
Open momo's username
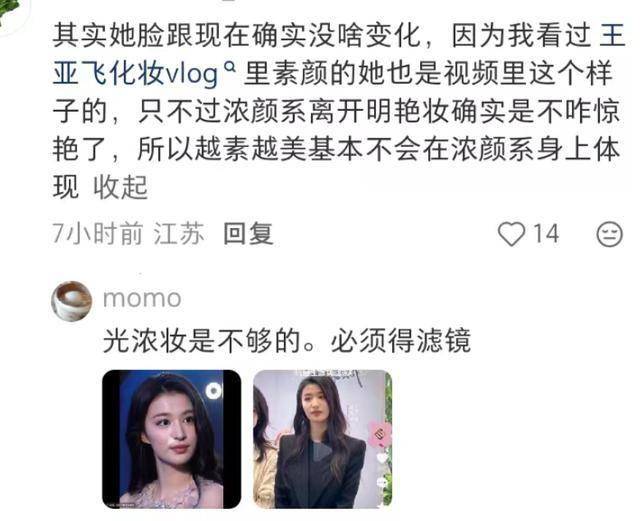[142, 298]
